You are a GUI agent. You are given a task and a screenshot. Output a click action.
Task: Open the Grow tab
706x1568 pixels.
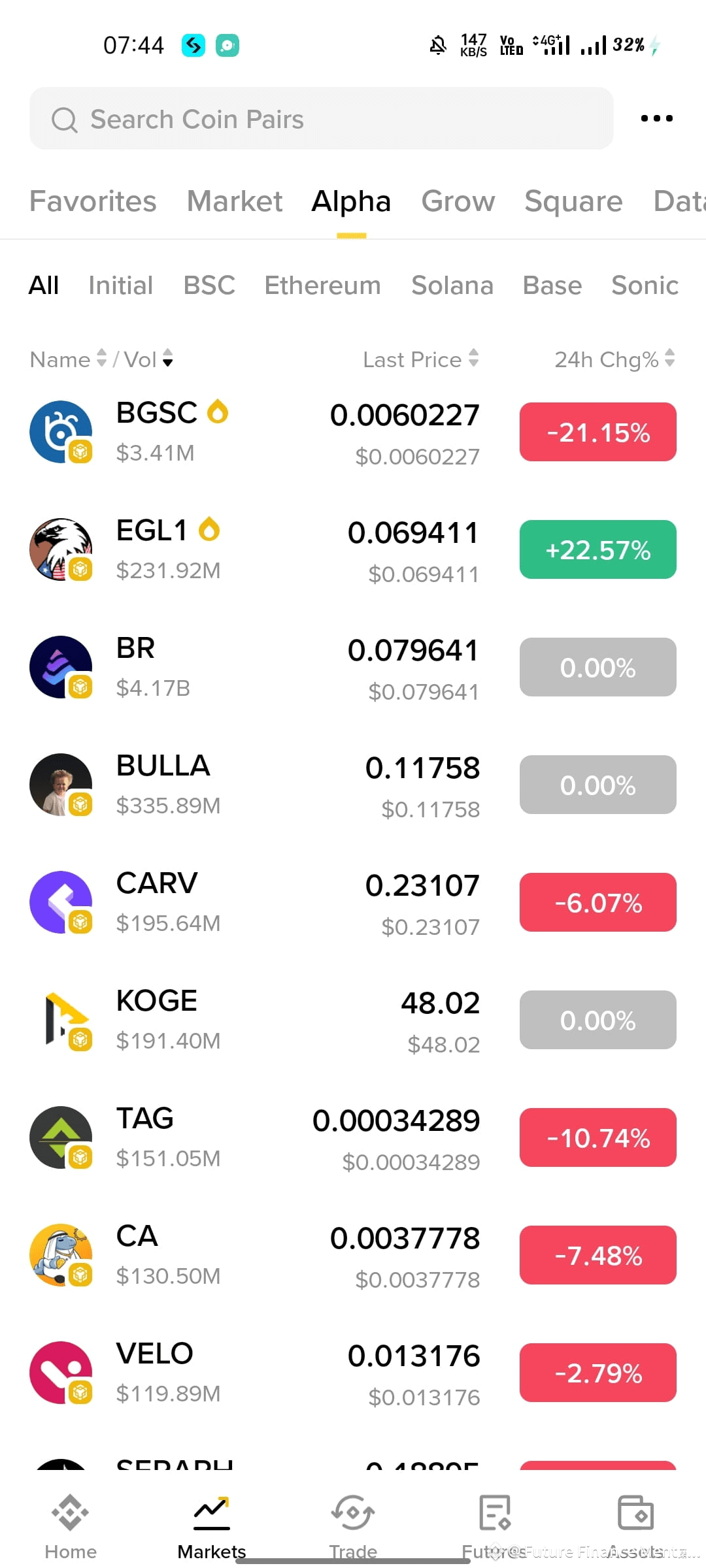(458, 201)
